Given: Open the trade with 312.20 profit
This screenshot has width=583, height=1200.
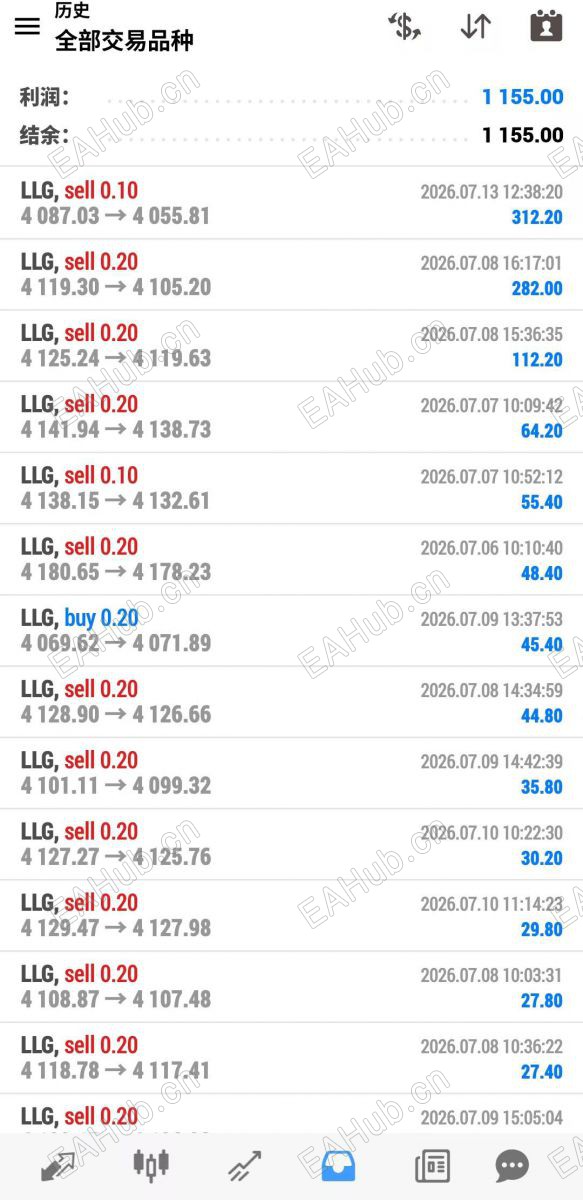Looking at the screenshot, I should tap(291, 203).
